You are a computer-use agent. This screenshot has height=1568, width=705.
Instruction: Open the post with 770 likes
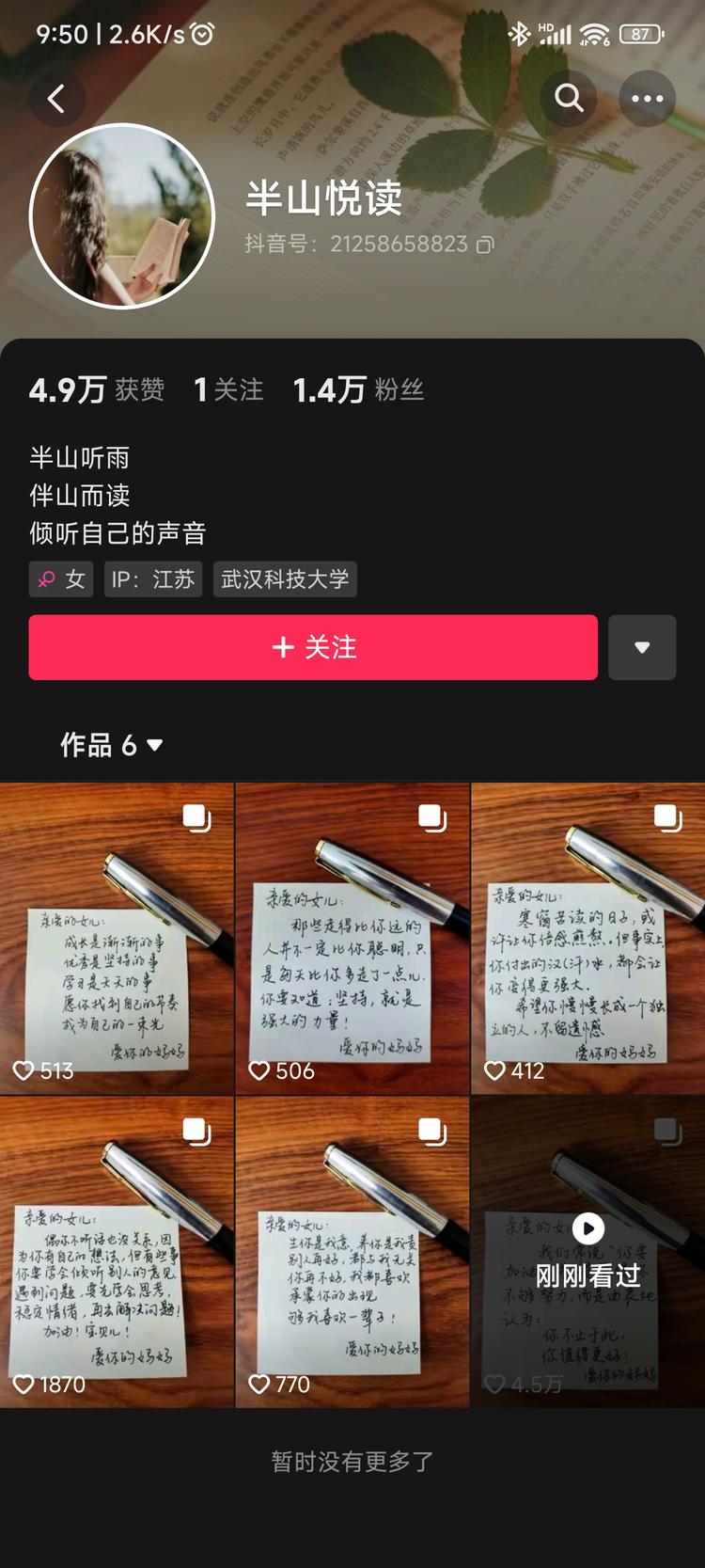(352, 1251)
